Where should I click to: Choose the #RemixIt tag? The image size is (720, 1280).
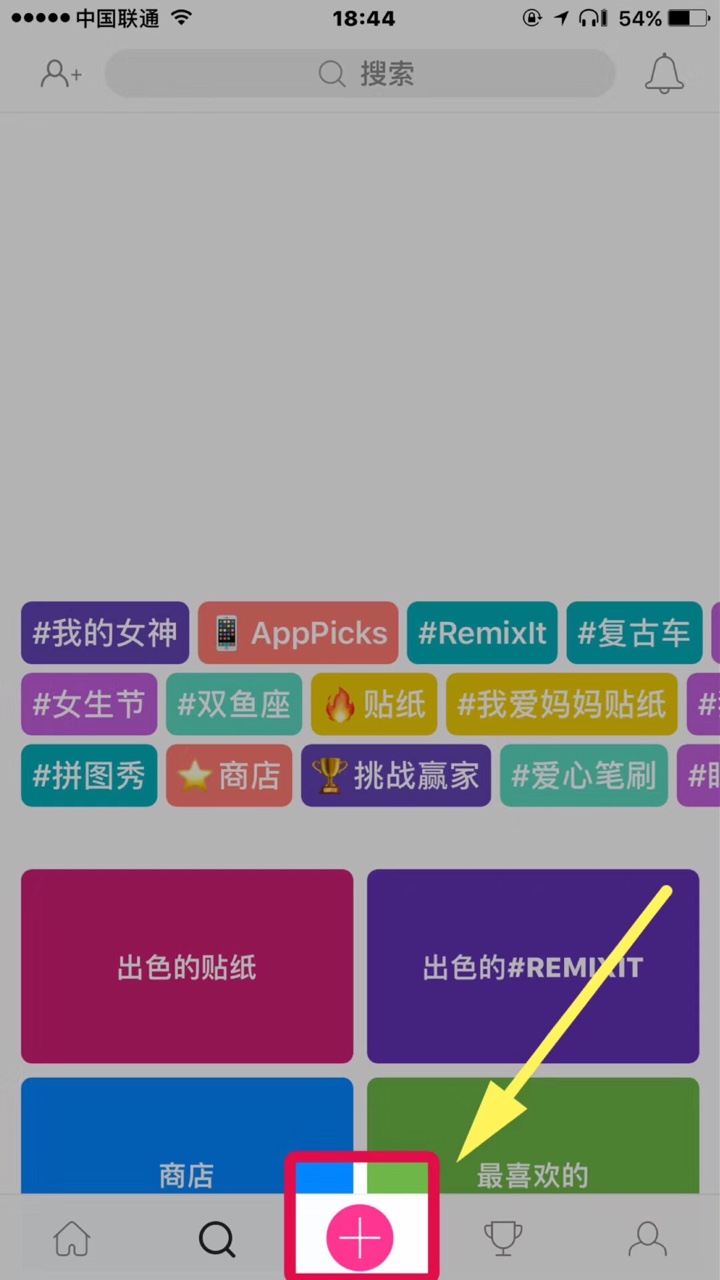click(x=482, y=633)
